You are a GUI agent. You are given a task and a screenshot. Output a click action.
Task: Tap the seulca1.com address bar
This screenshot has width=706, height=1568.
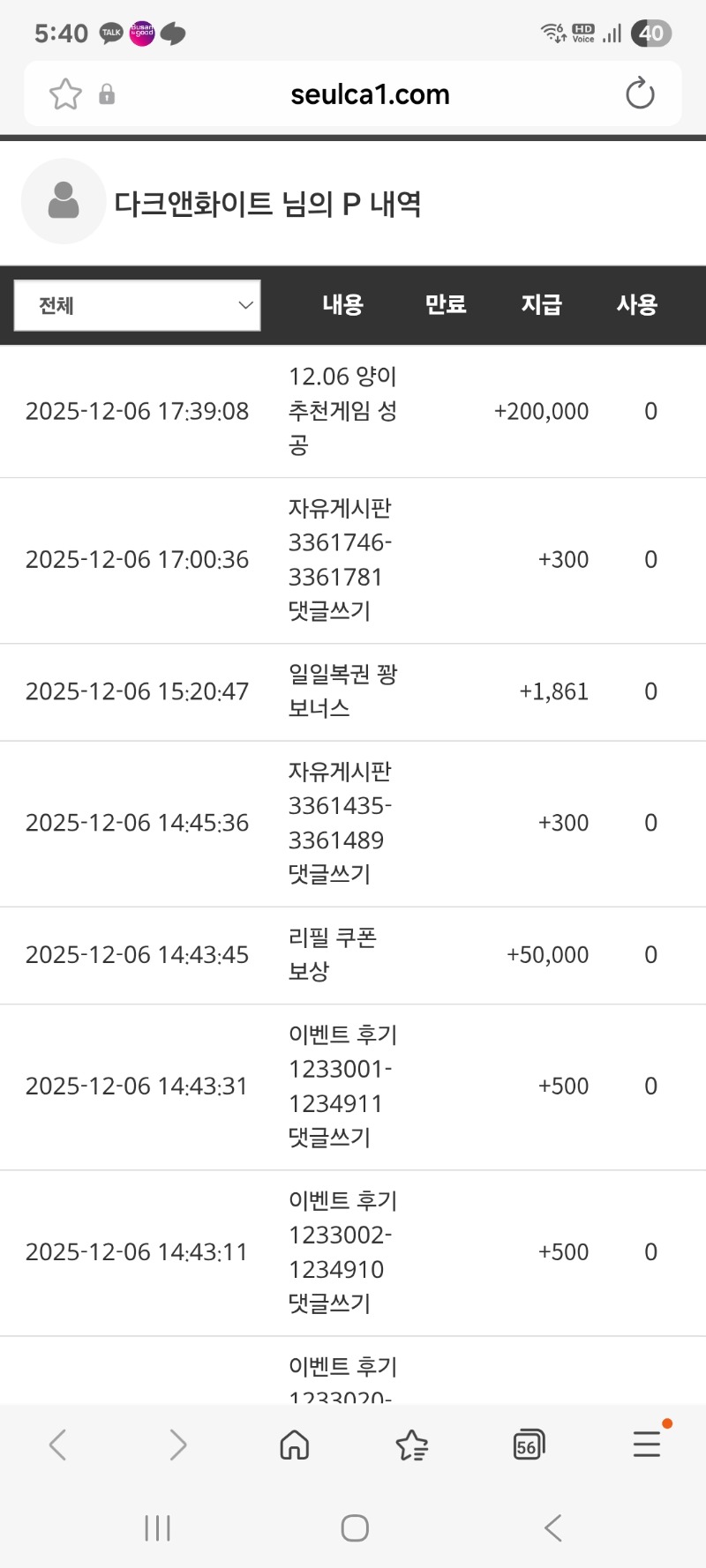[369, 93]
